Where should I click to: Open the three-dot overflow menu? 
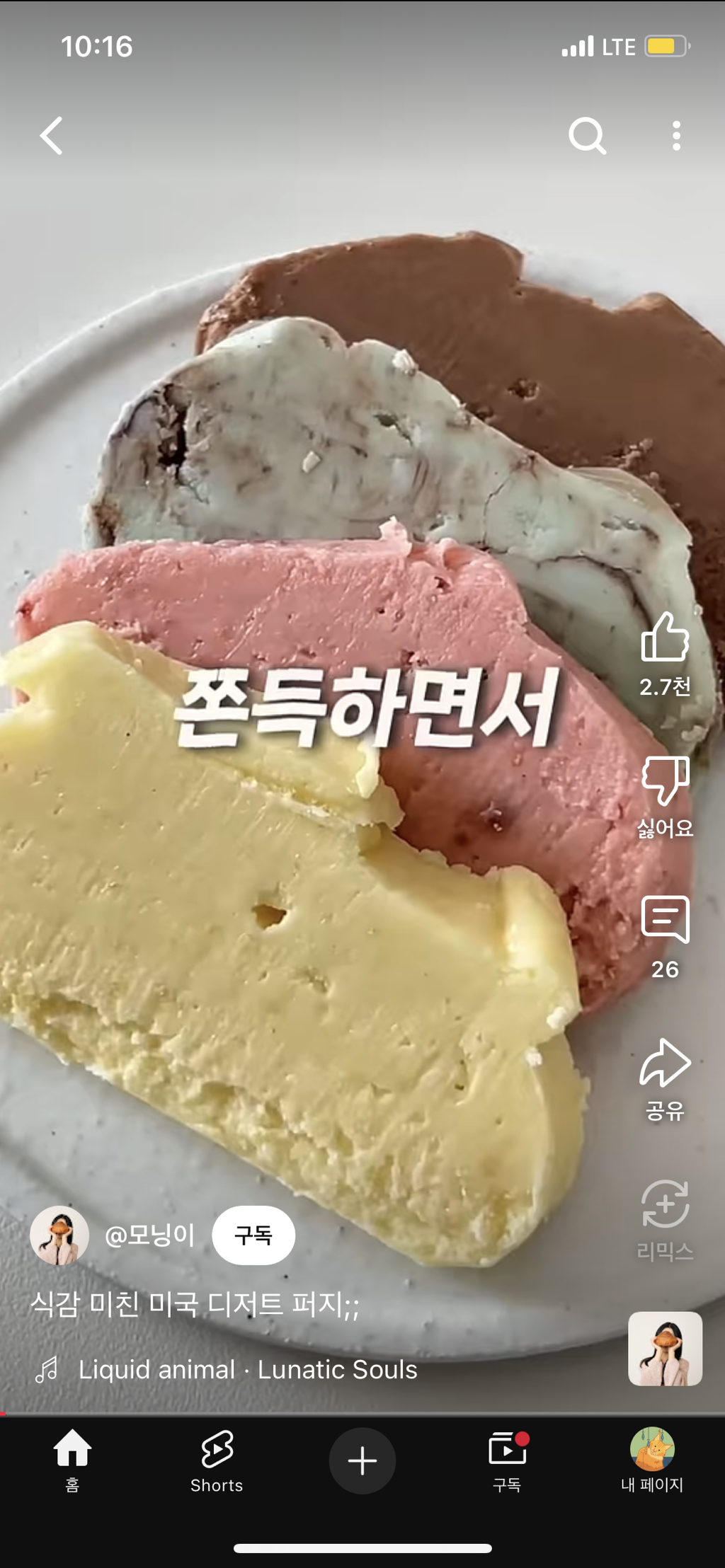click(x=676, y=135)
